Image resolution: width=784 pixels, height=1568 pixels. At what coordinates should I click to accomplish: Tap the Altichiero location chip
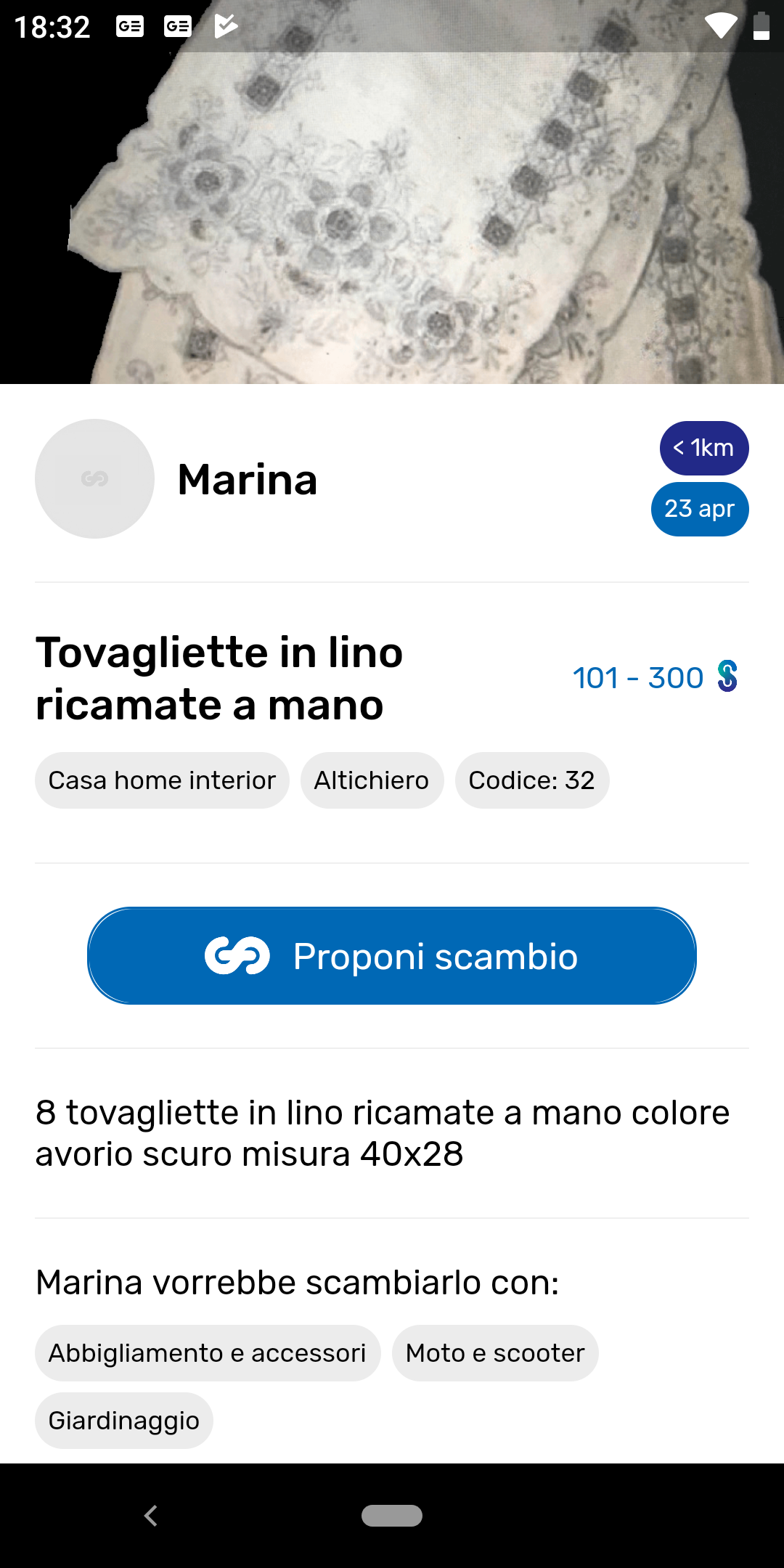[x=372, y=780]
